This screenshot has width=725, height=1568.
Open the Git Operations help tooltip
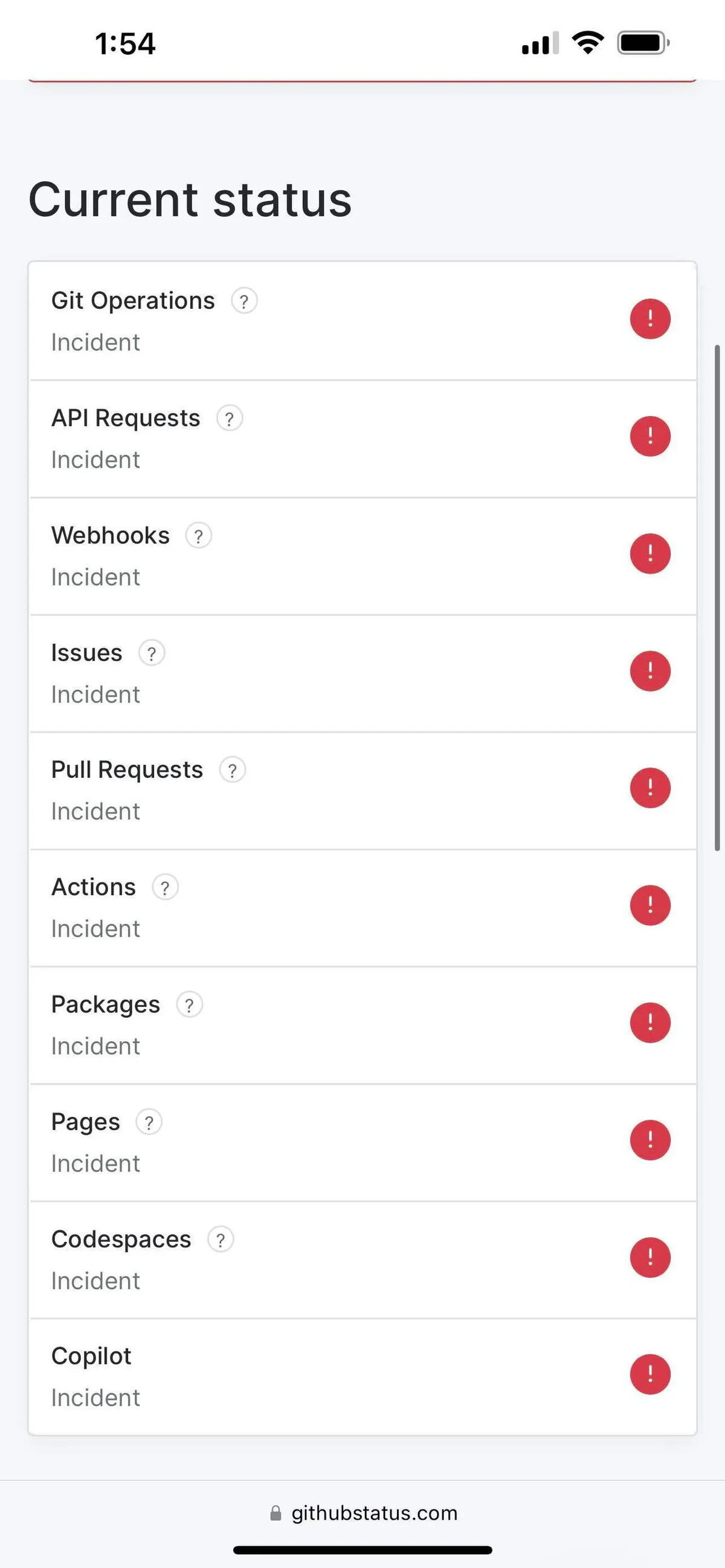pos(244,301)
